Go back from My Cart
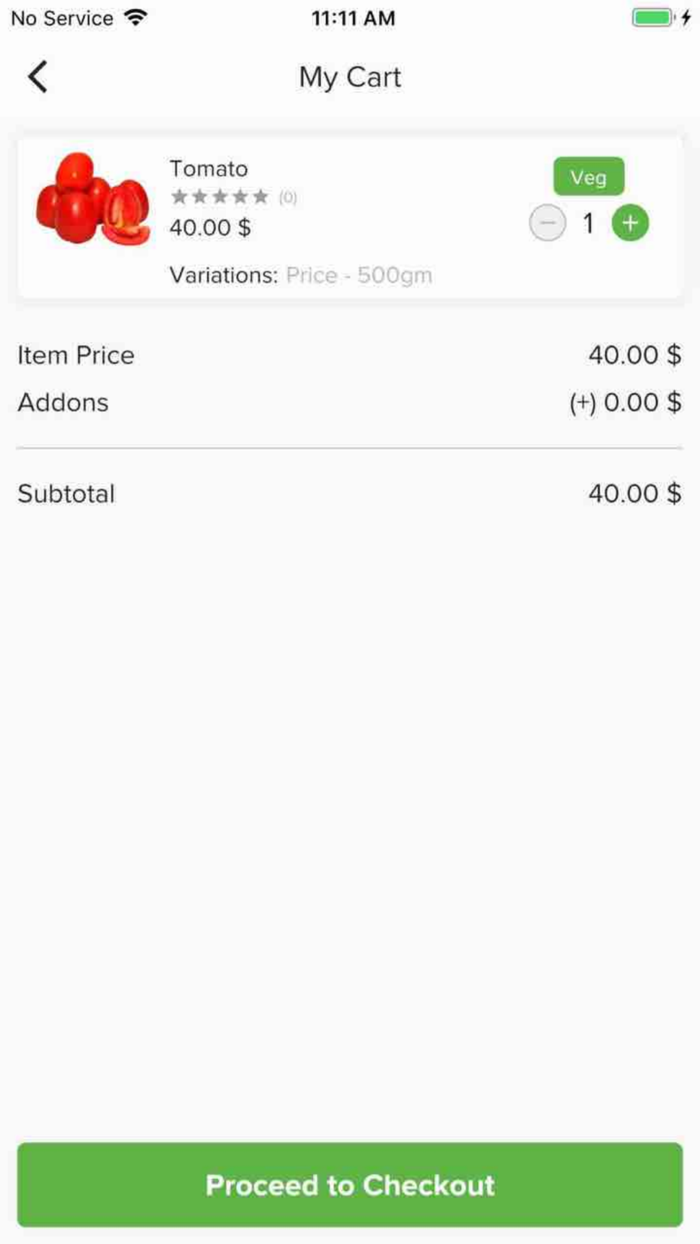This screenshot has height=1244, width=700. tap(38, 77)
